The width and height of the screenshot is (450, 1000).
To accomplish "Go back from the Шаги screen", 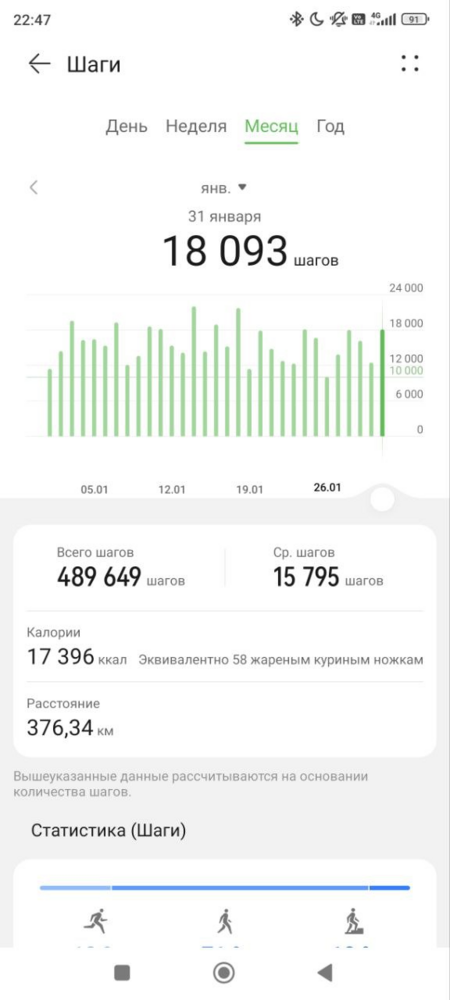I will point(39,64).
